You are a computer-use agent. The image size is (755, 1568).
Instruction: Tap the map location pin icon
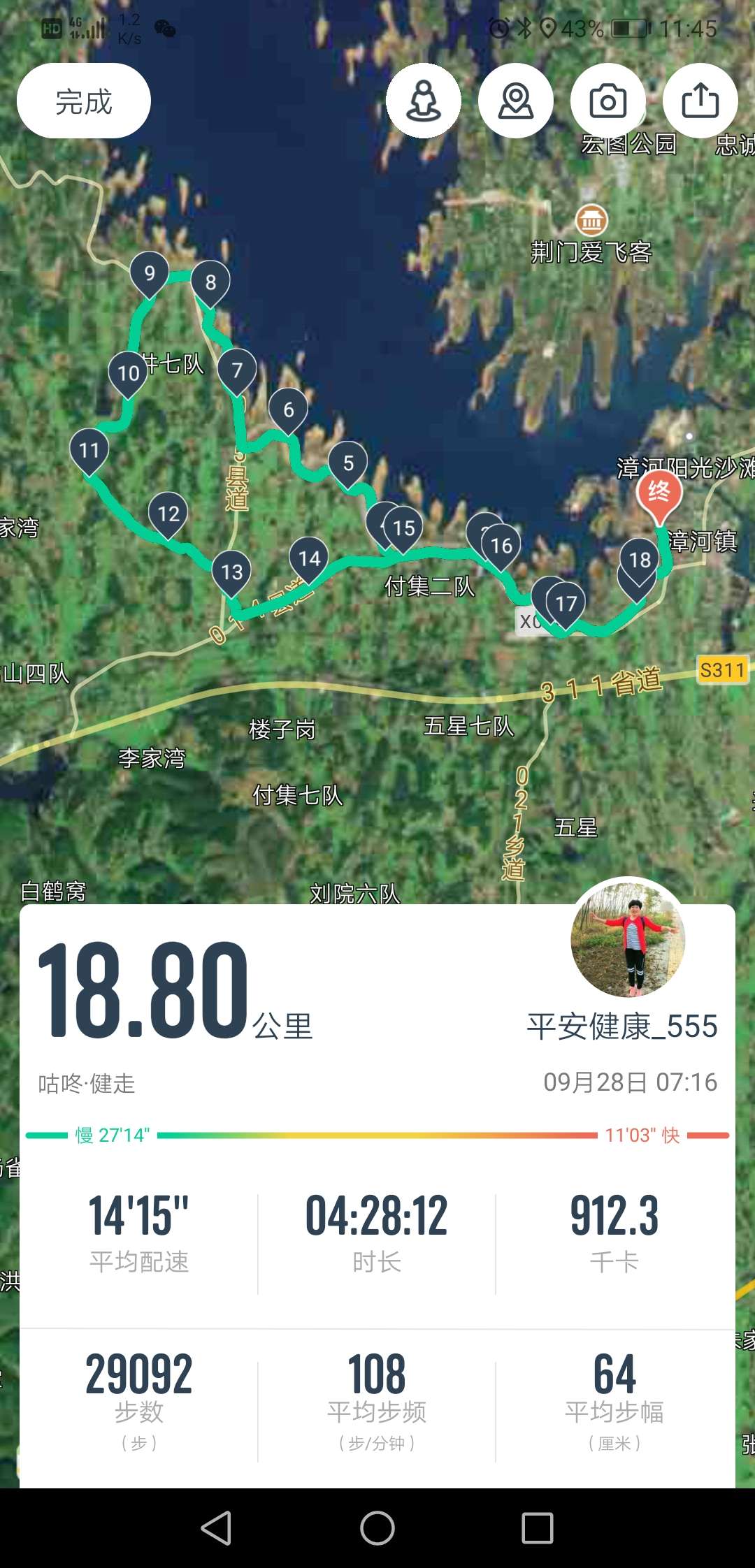516,101
